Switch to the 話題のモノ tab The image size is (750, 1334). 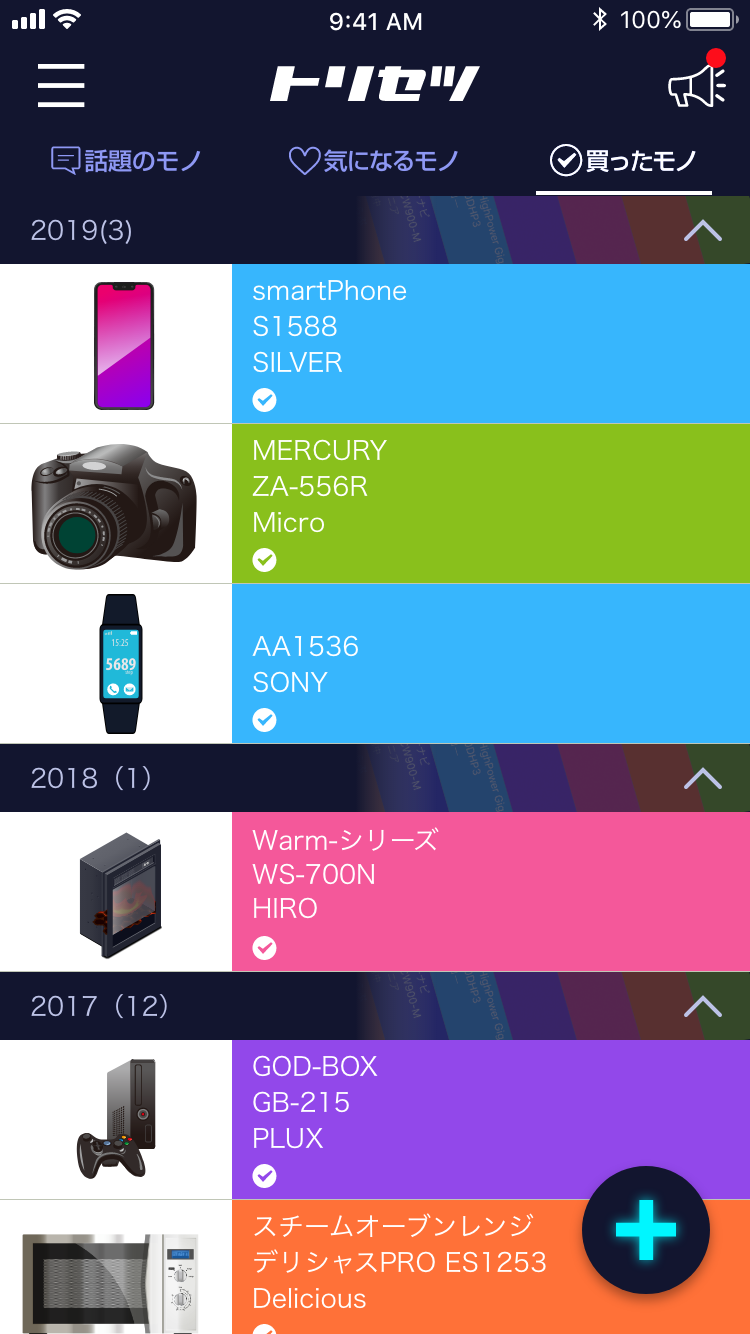pos(127,160)
